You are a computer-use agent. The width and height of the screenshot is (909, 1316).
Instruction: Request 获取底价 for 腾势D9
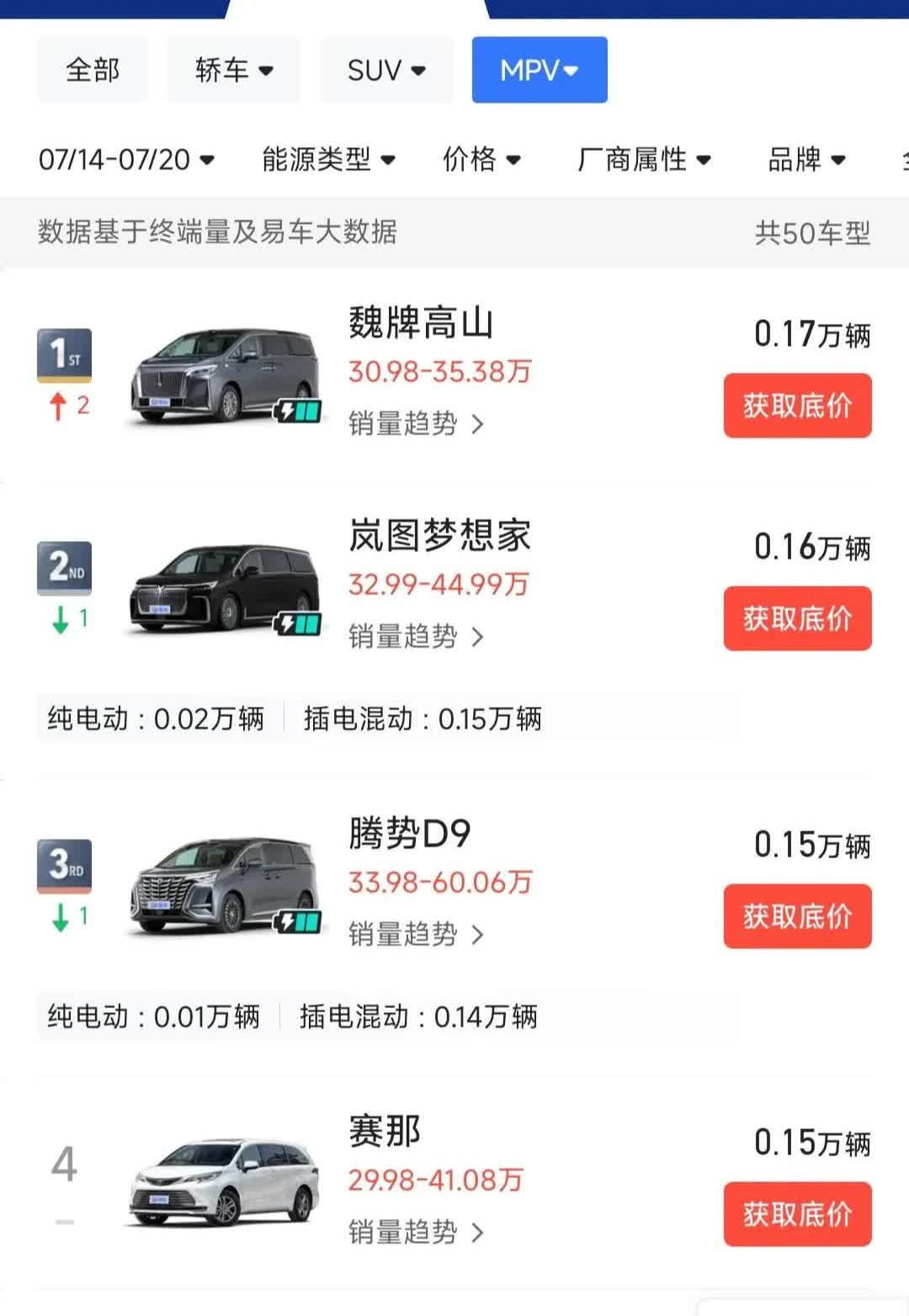tap(797, 916)
